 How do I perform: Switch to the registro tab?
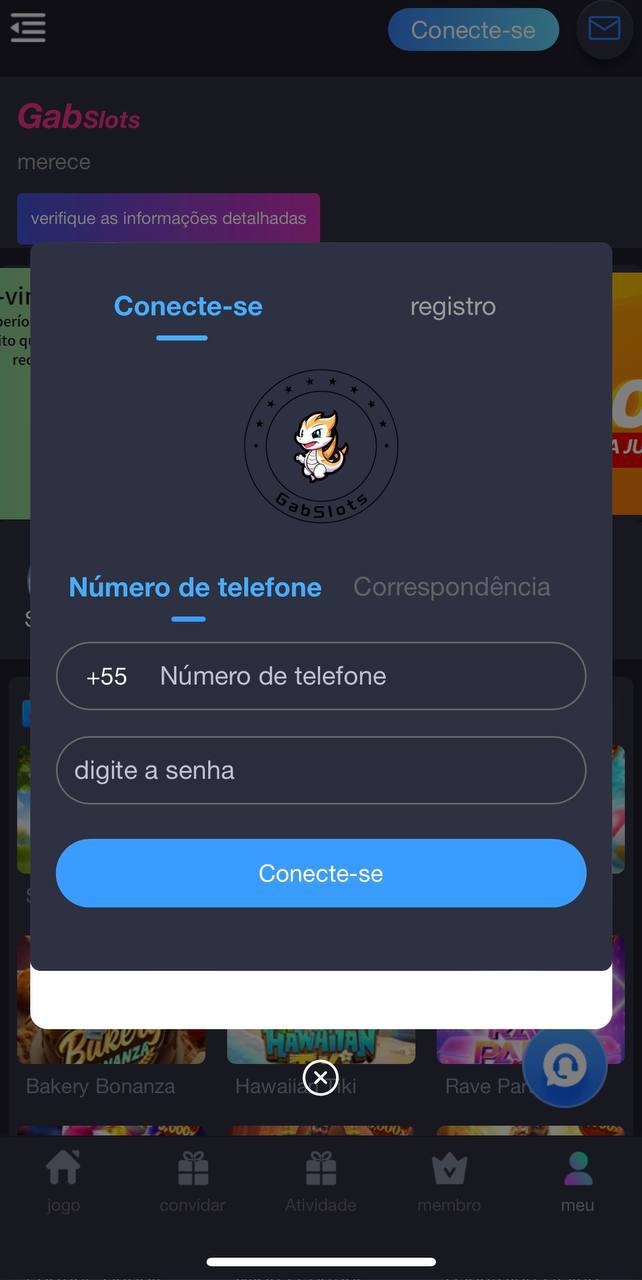point(452,306)
